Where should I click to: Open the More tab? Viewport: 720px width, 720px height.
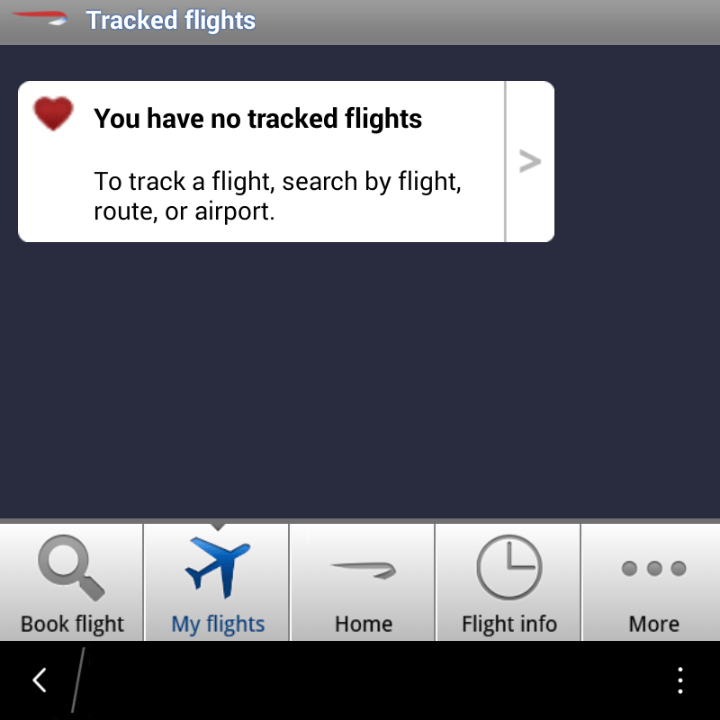pyautogui.click(x=653, y=583)
